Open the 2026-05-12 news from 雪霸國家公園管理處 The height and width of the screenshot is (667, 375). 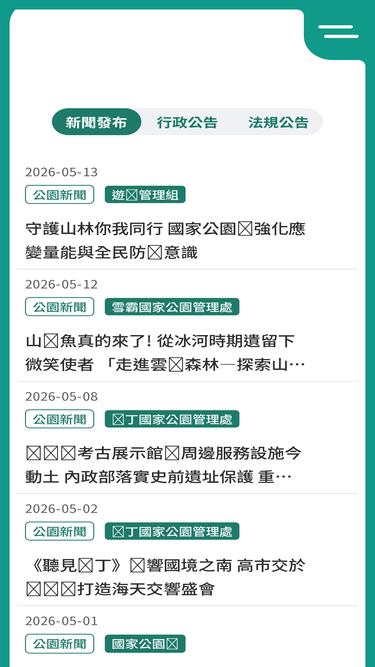click(187, 326)
